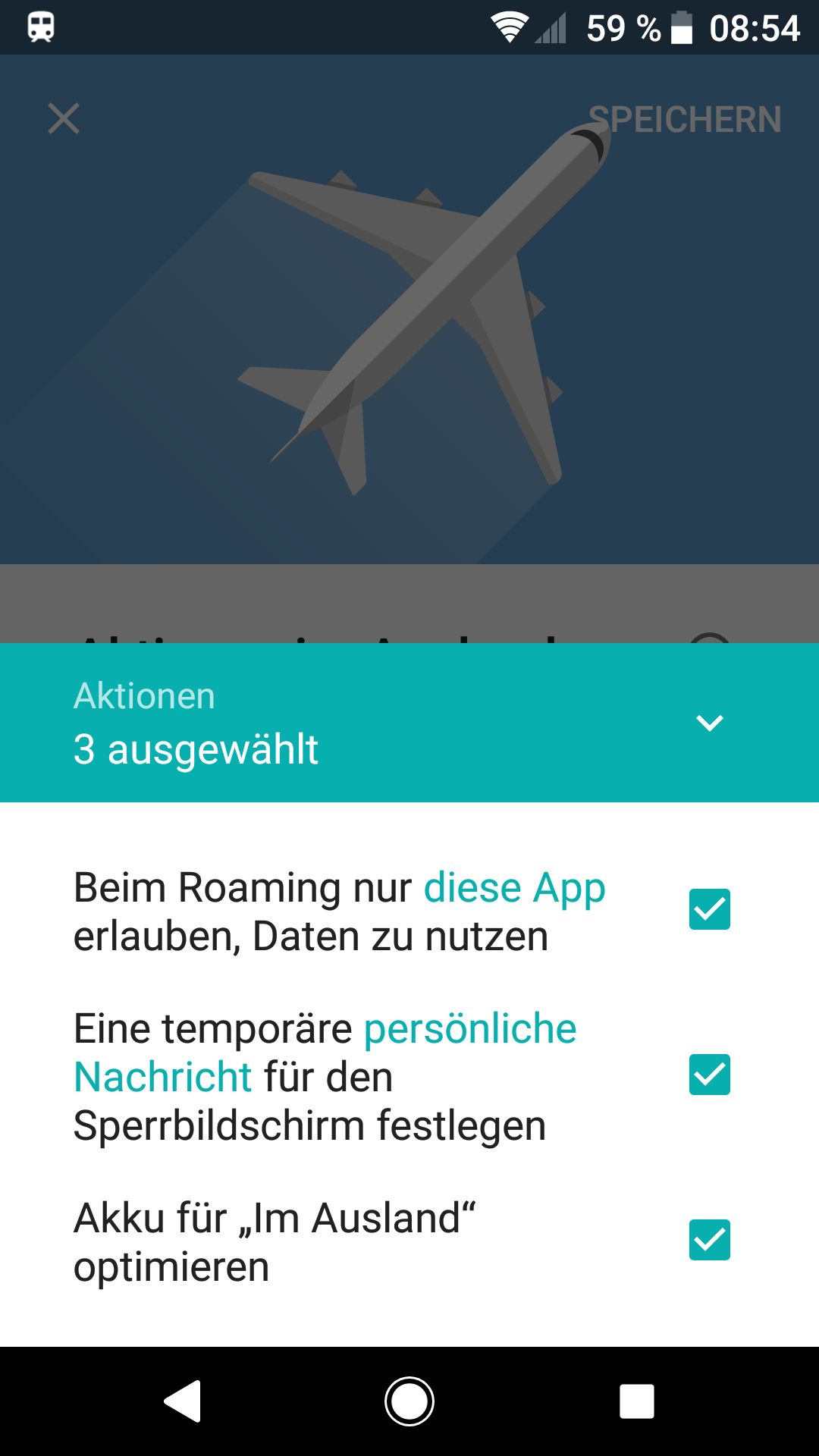Viewport: 819px width, 1456px height.
Task: Disable the Akku optimieren checkbox
Action: (709, 1240)
